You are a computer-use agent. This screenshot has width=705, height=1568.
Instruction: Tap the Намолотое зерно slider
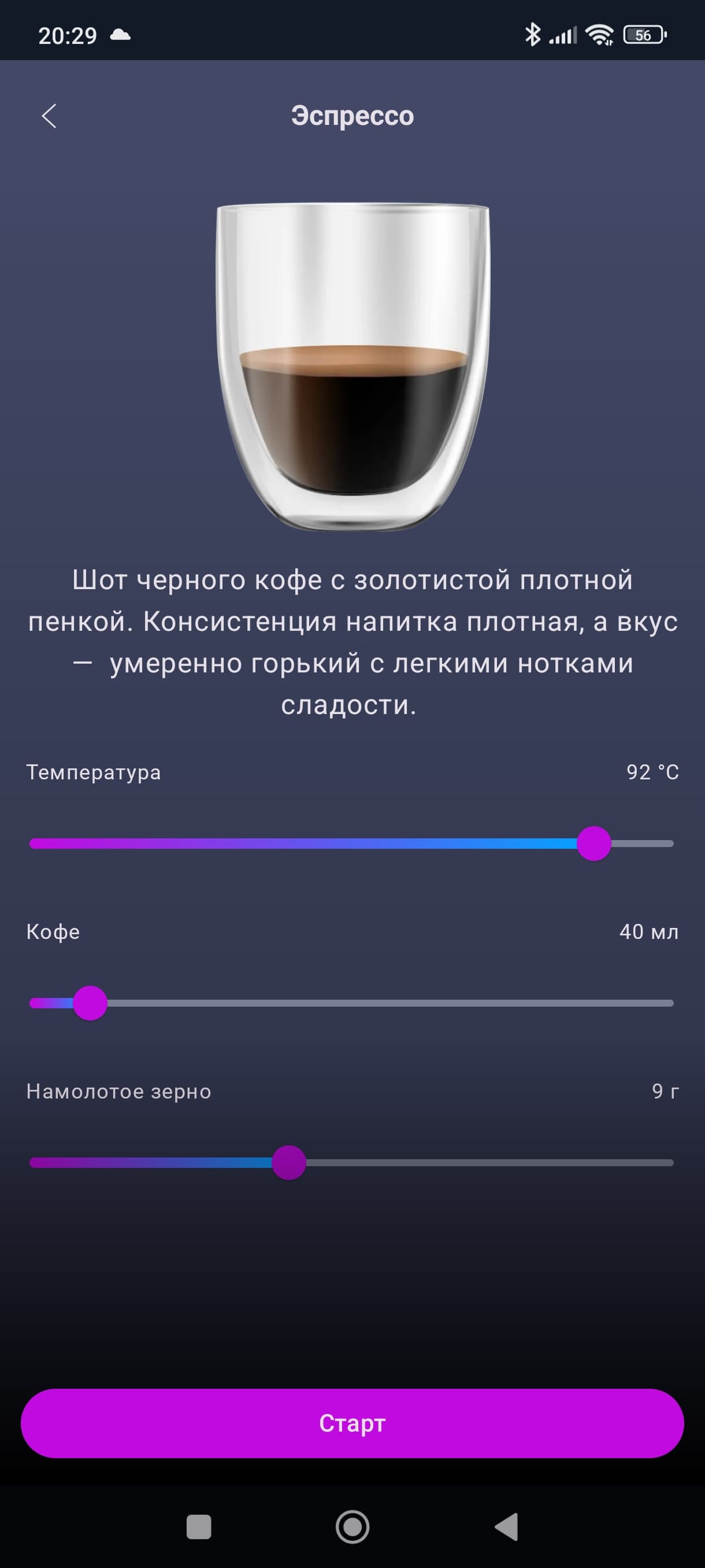click(351, 1163)
